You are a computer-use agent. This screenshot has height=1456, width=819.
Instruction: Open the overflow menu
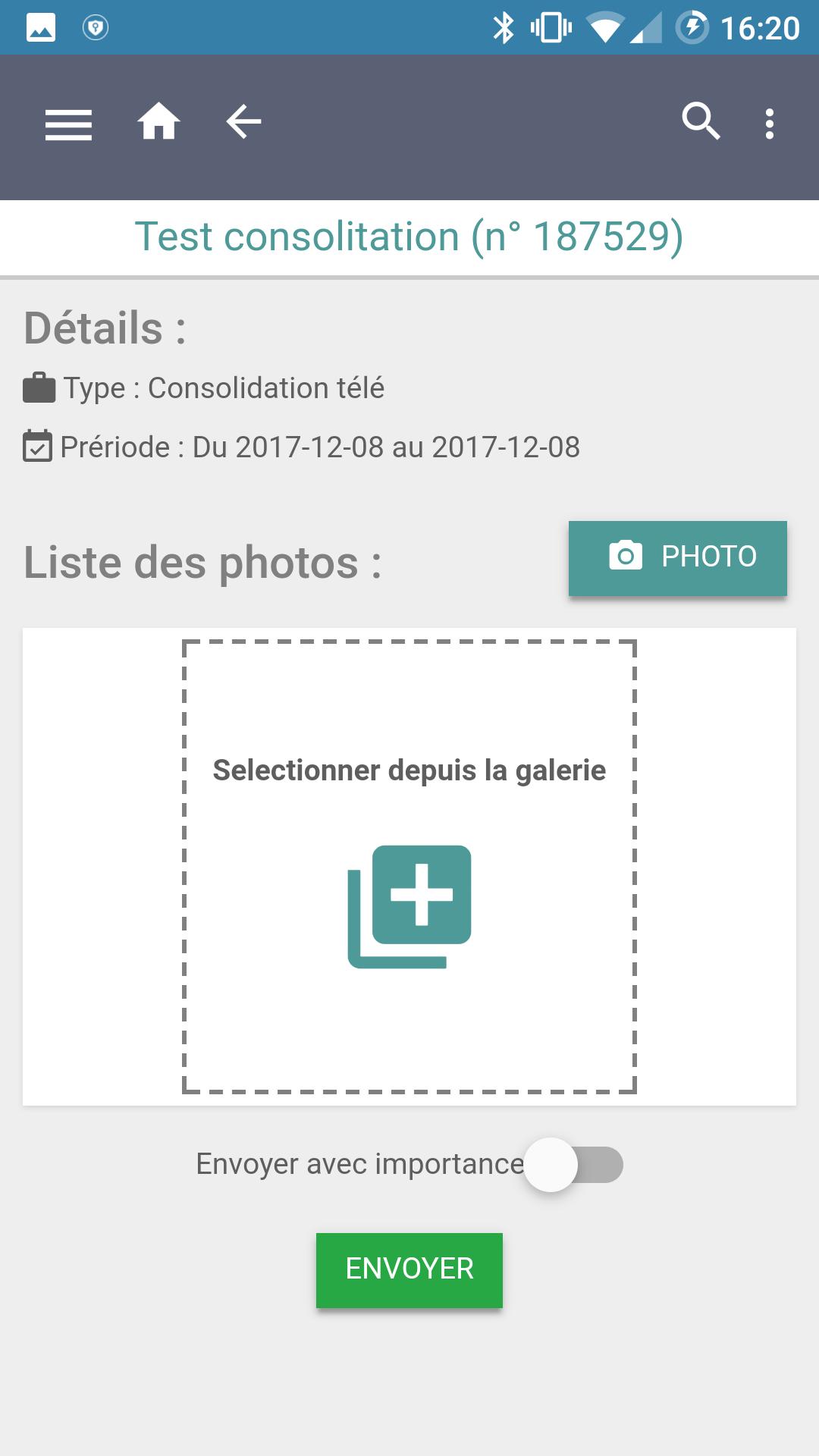tap(769, 124)
